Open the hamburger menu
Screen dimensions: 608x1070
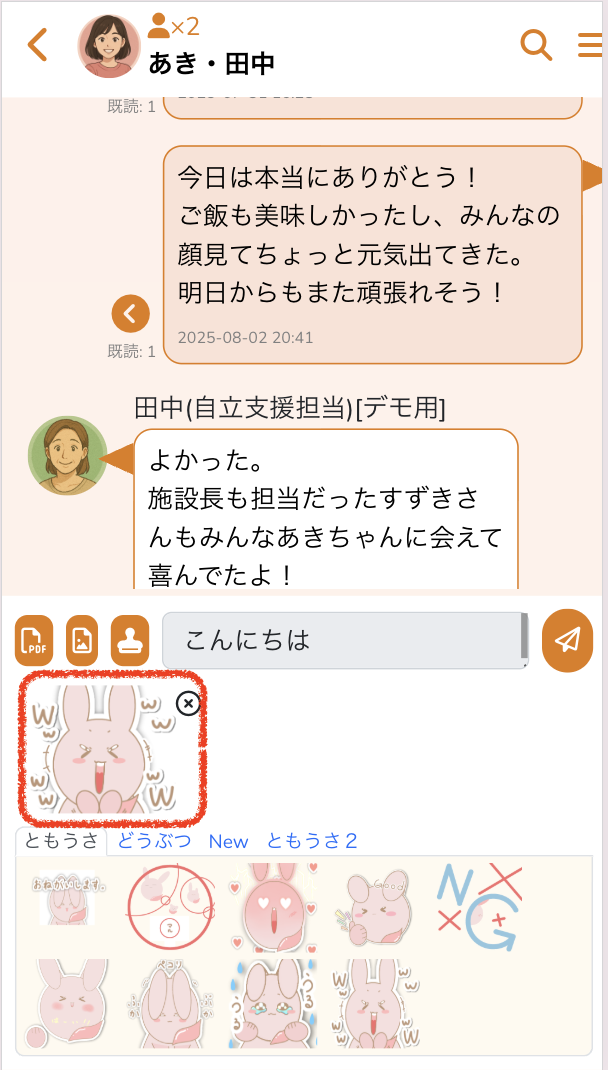(590, 45)
